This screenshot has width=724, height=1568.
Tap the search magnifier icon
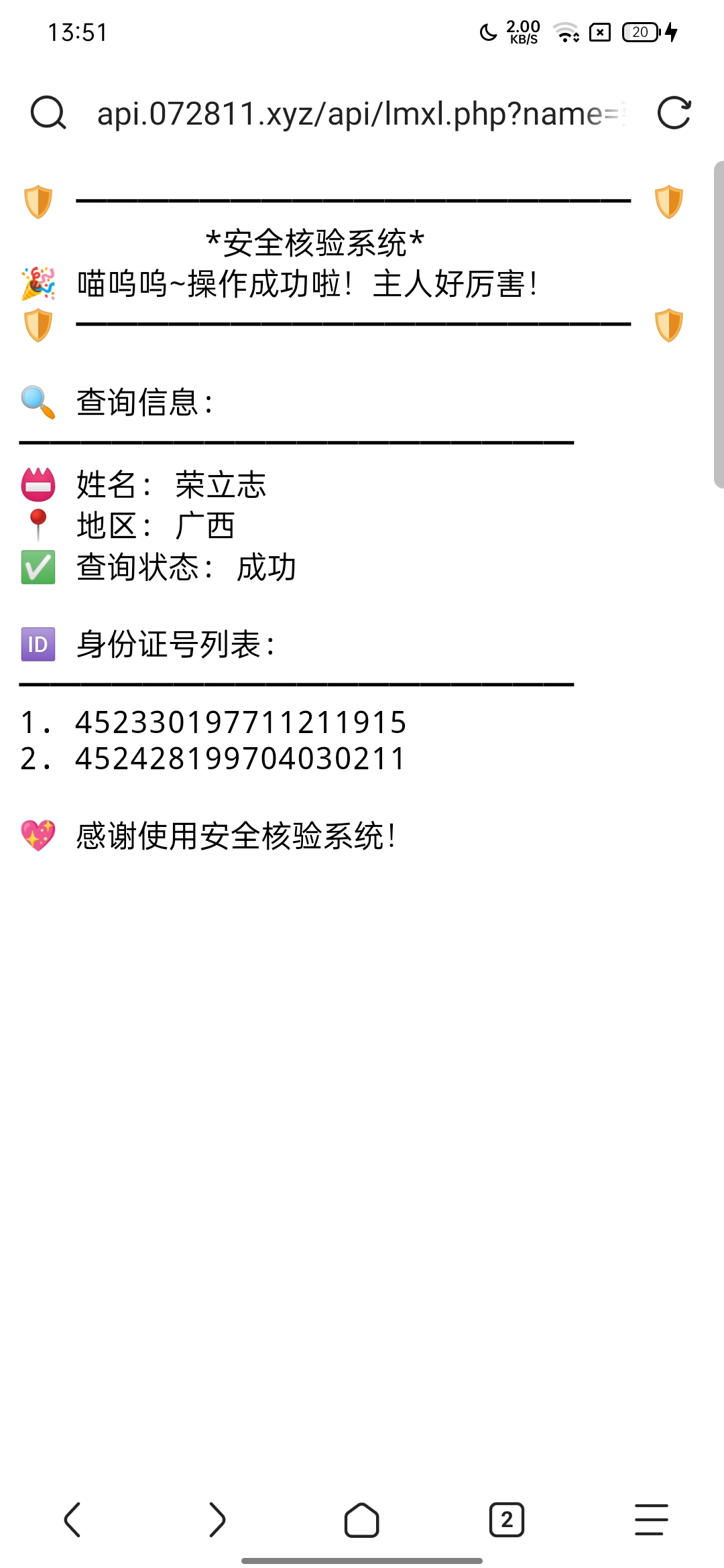pyautogui.click(x=48, y=113)
